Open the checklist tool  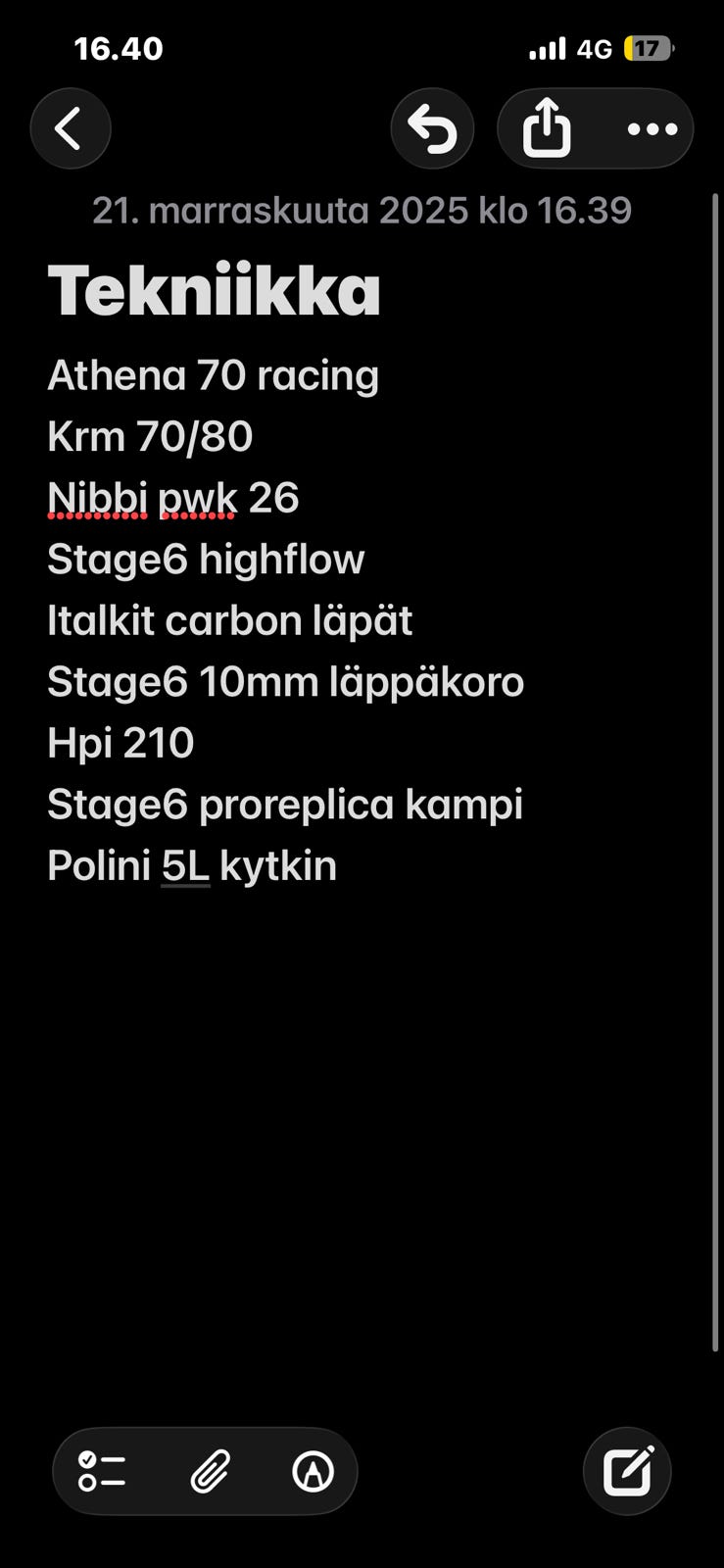click(x=101, y=1470)
